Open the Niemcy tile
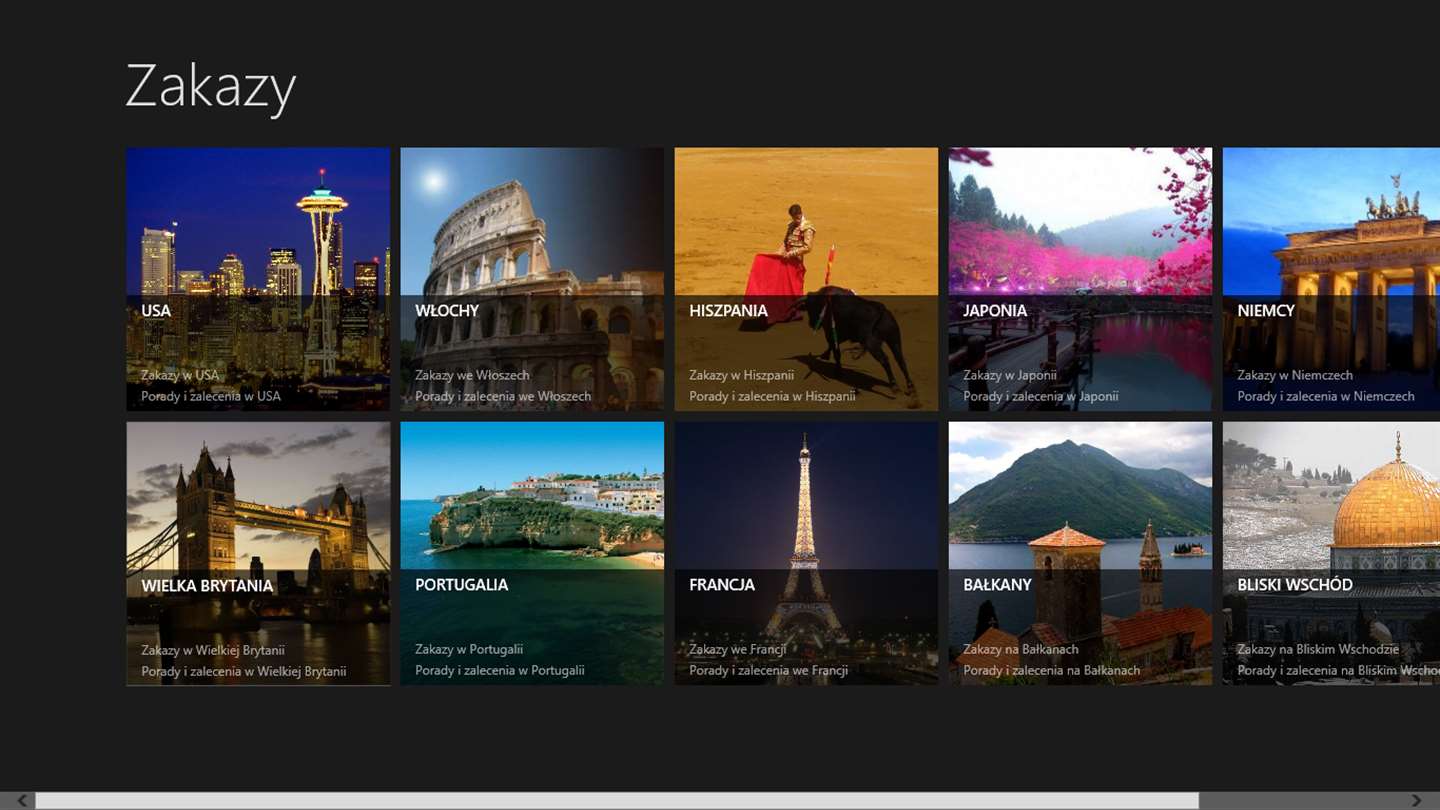 [1331, 279]
